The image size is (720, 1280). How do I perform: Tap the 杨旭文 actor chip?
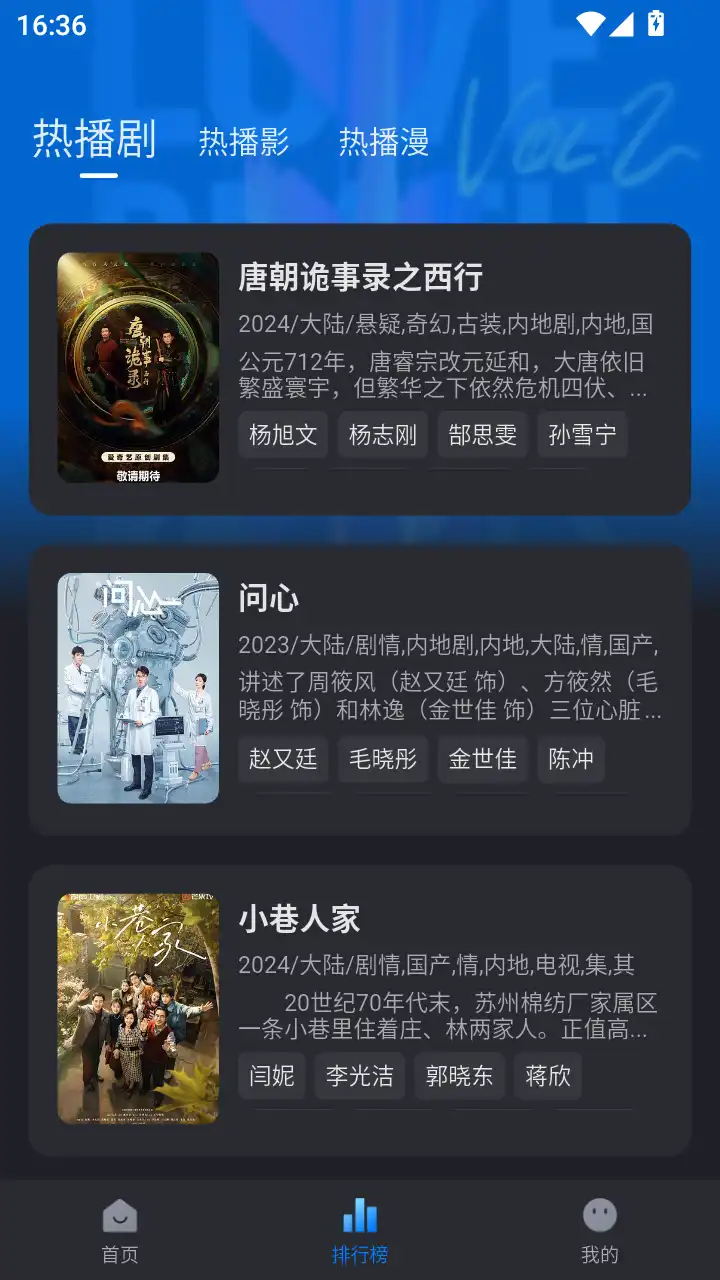283,435
